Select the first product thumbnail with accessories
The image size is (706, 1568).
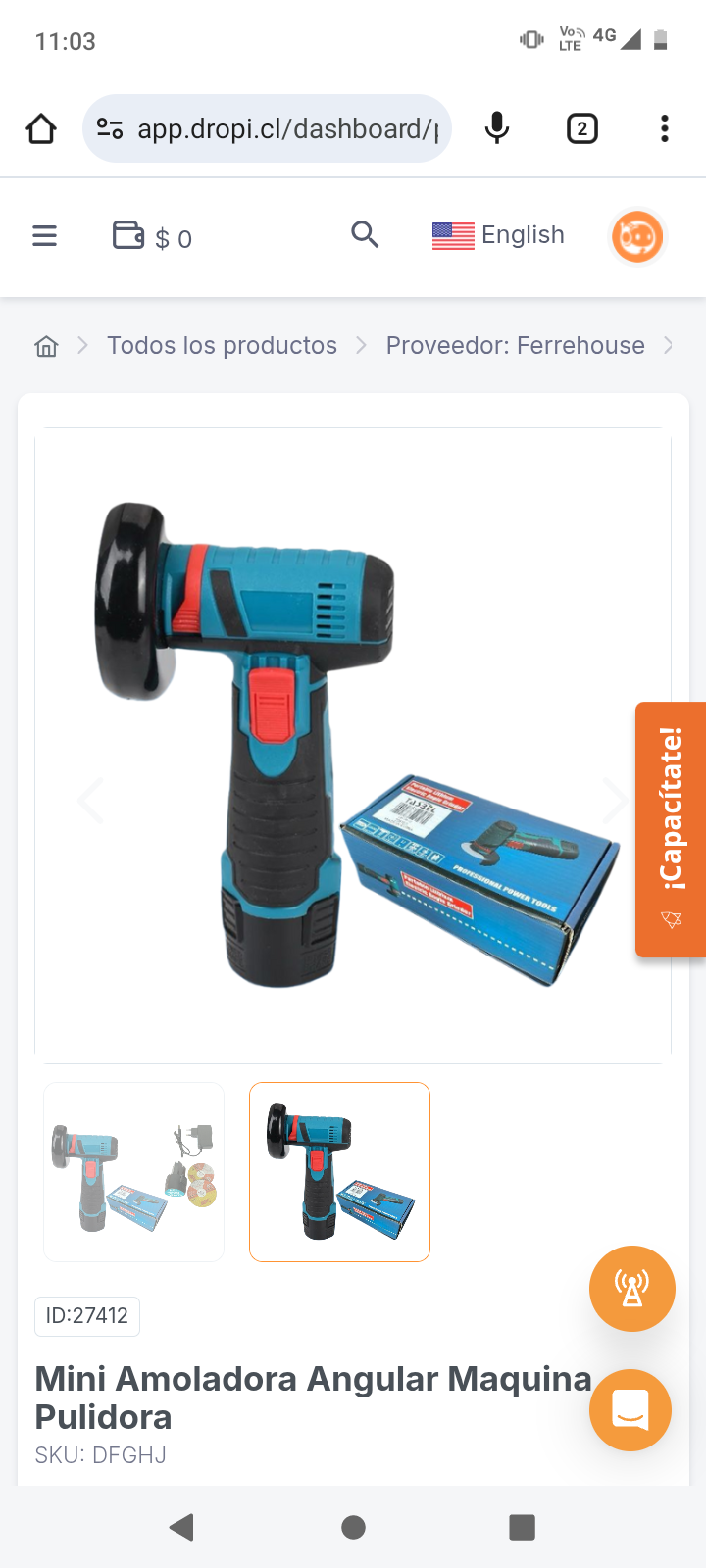[134, 1172]
